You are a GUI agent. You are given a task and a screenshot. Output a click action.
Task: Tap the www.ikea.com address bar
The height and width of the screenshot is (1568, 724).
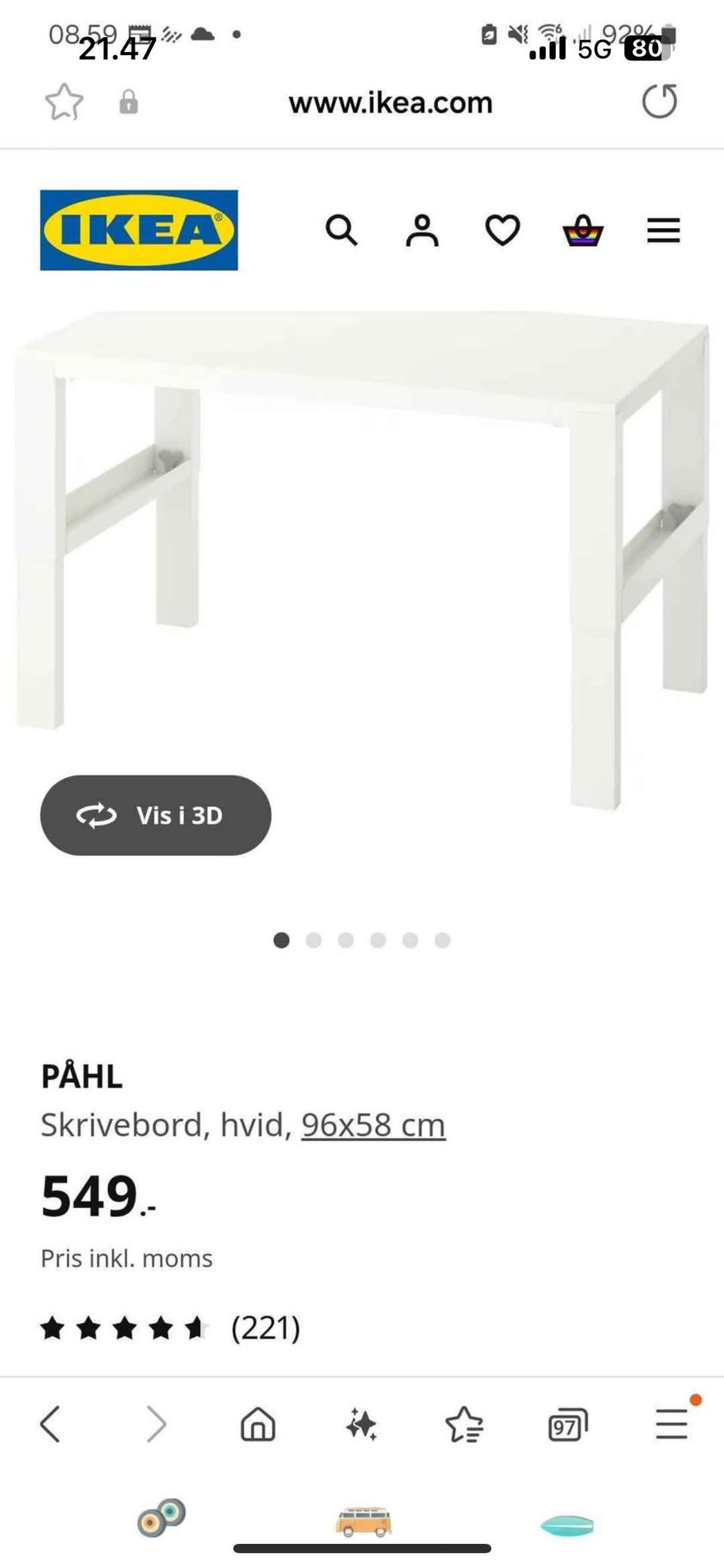[390, 103]
